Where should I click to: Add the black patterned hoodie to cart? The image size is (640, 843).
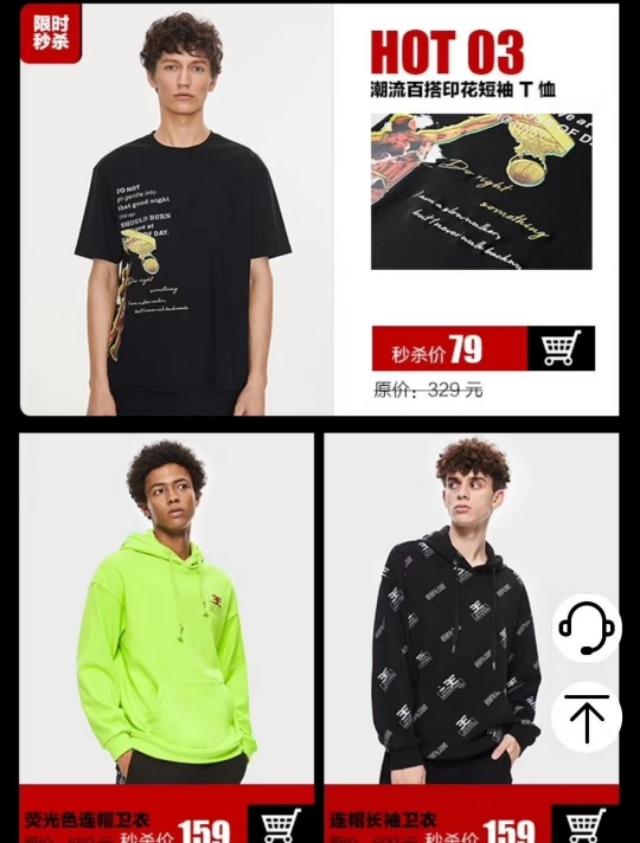tap(585, 826)
